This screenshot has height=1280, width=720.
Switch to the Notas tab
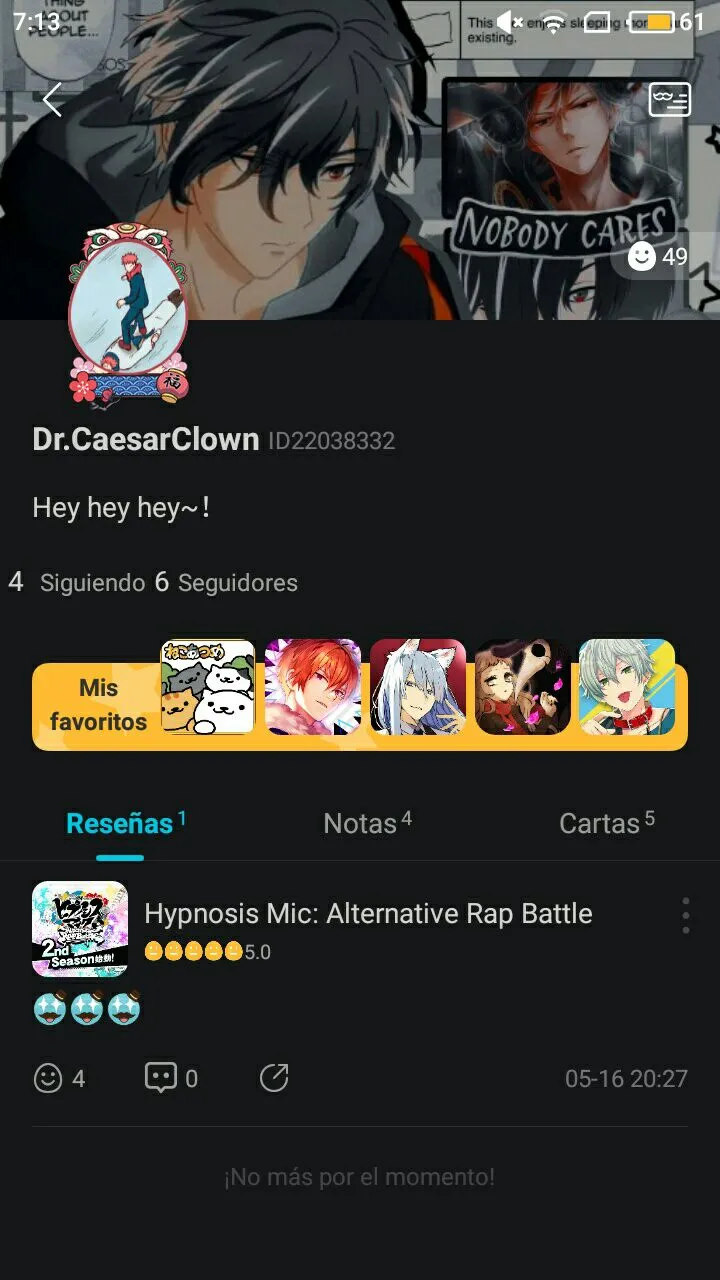pyautogui.click(x=361, y=824)
